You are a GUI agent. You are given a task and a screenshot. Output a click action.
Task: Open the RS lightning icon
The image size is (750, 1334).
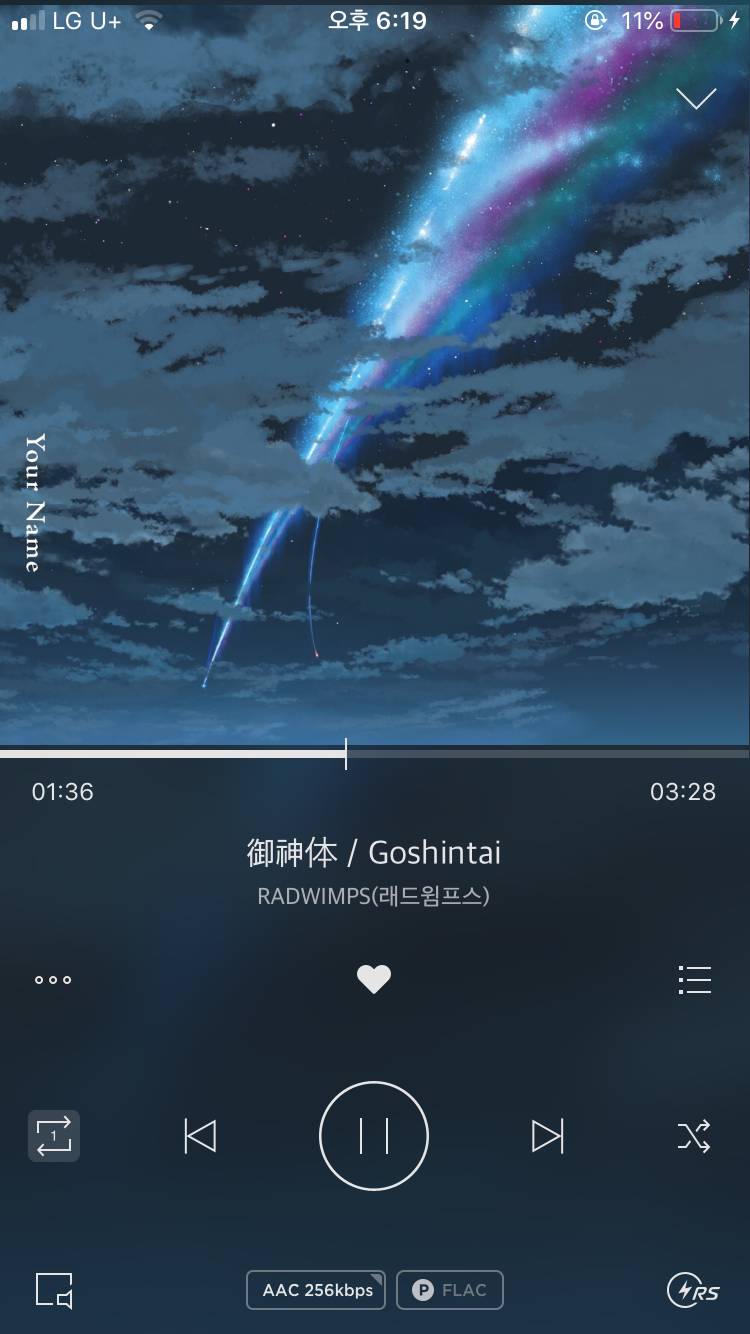point(693,1290)
